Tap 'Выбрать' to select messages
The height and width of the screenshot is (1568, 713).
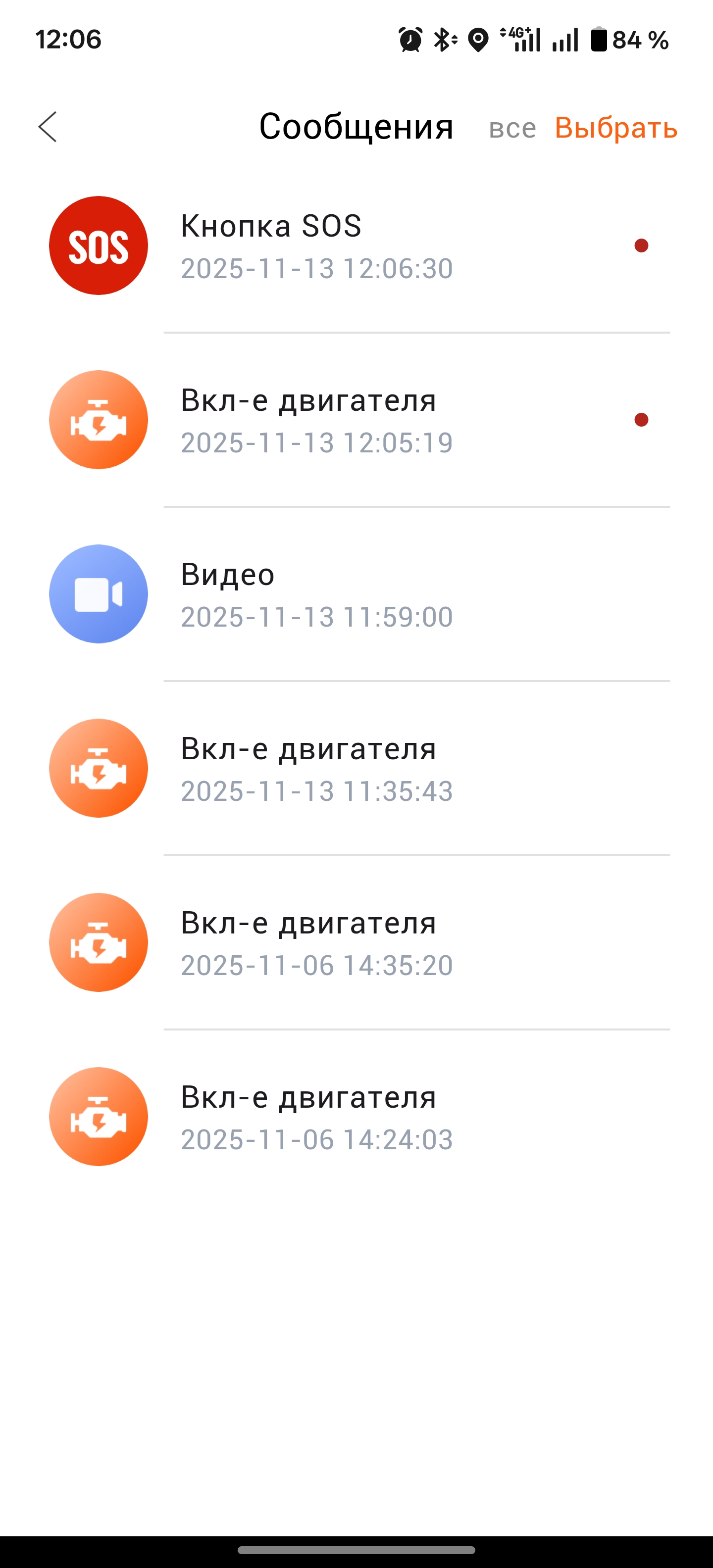pos(615,128)
